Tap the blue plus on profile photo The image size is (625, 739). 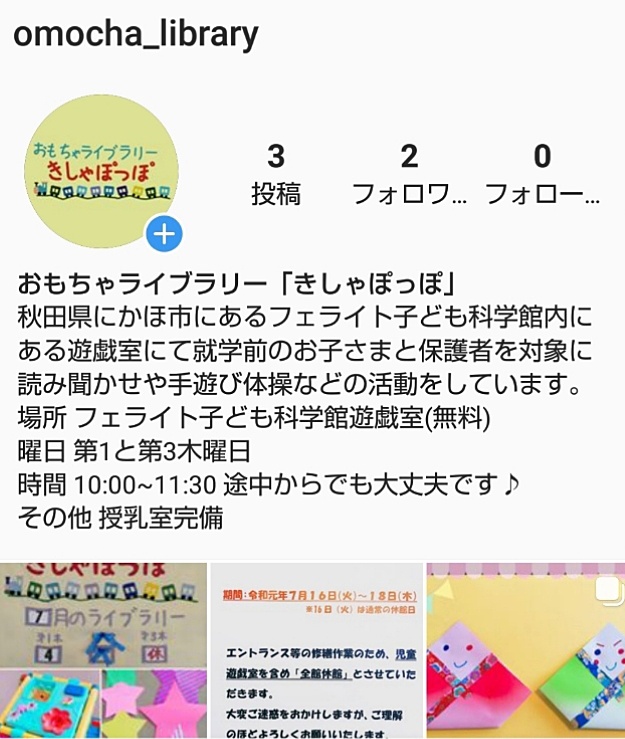(164, 235)
